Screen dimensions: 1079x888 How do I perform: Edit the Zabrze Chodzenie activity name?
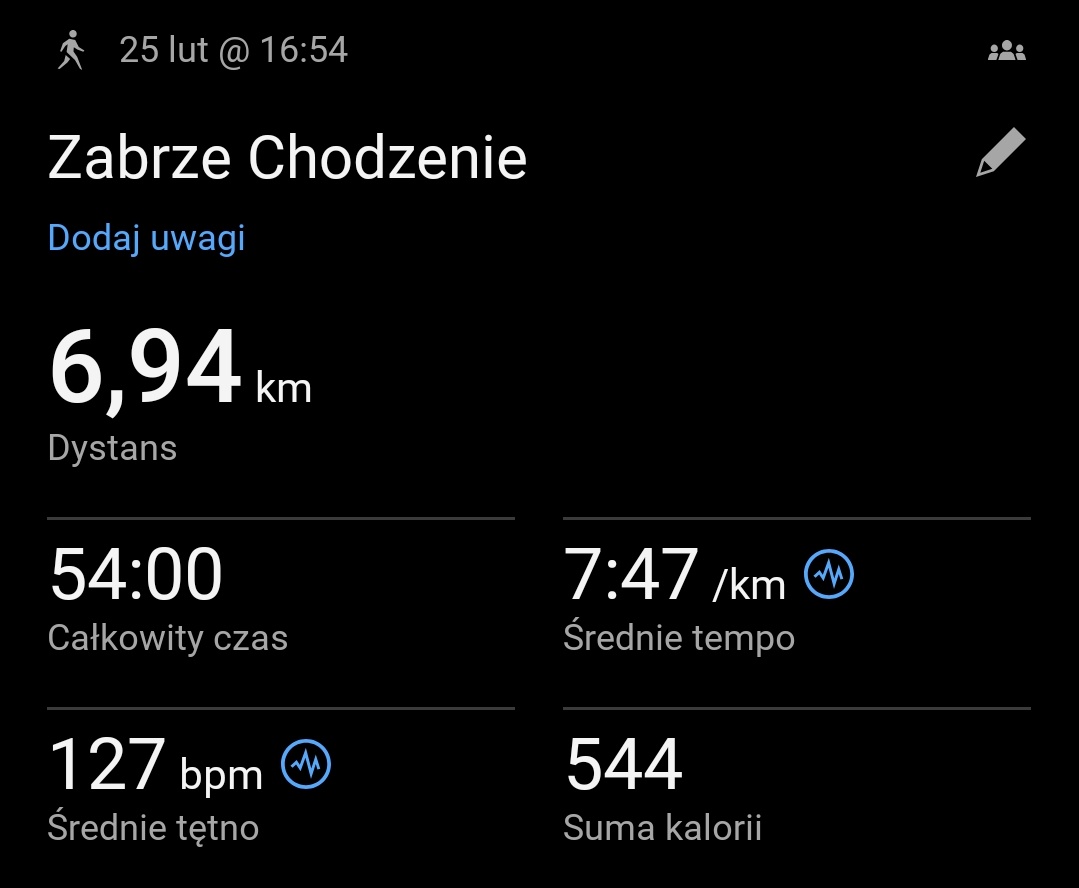pyautogui.click(x=1001, y=153)
